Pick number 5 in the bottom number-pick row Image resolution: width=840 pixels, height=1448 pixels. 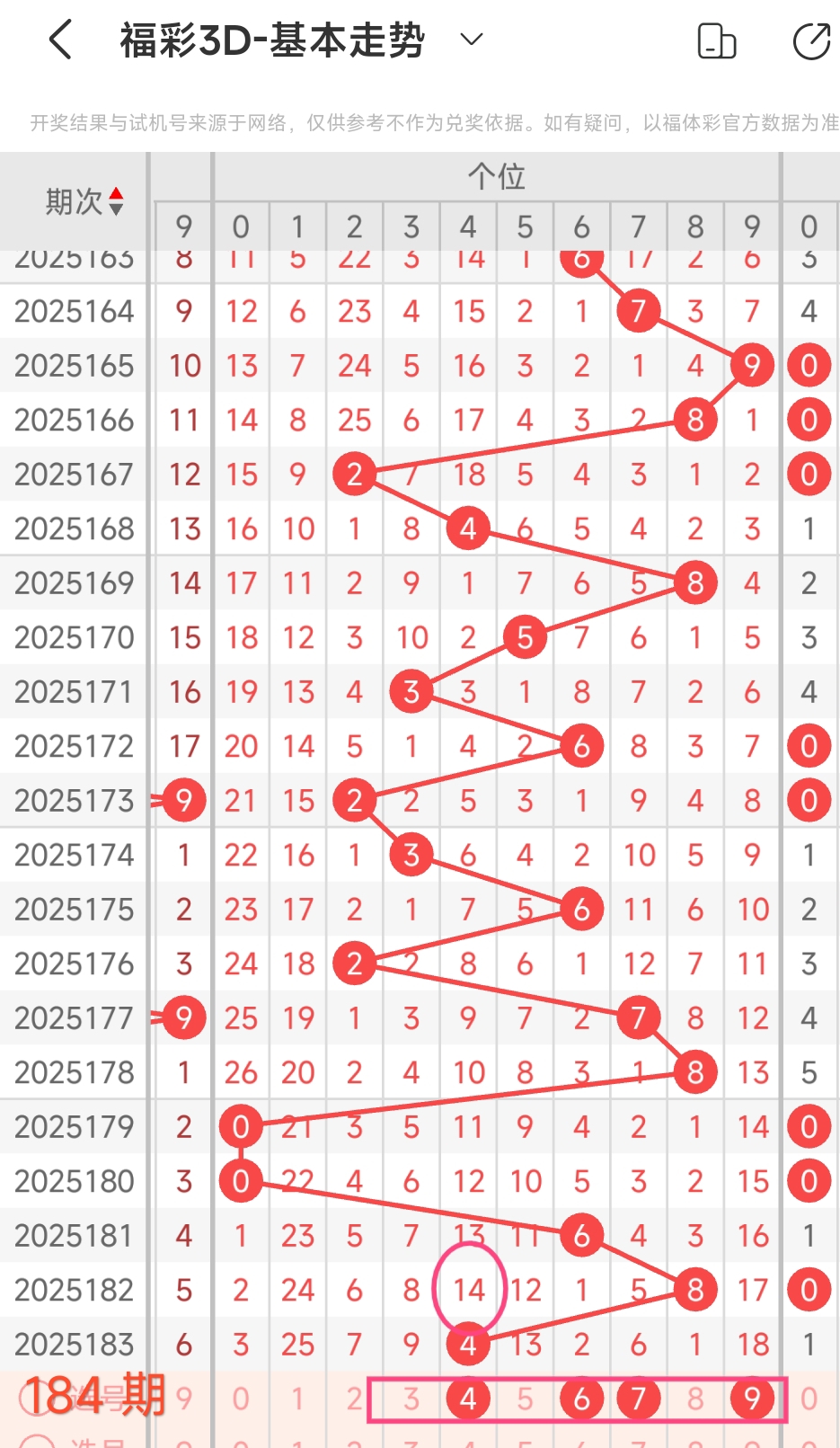525,1399
